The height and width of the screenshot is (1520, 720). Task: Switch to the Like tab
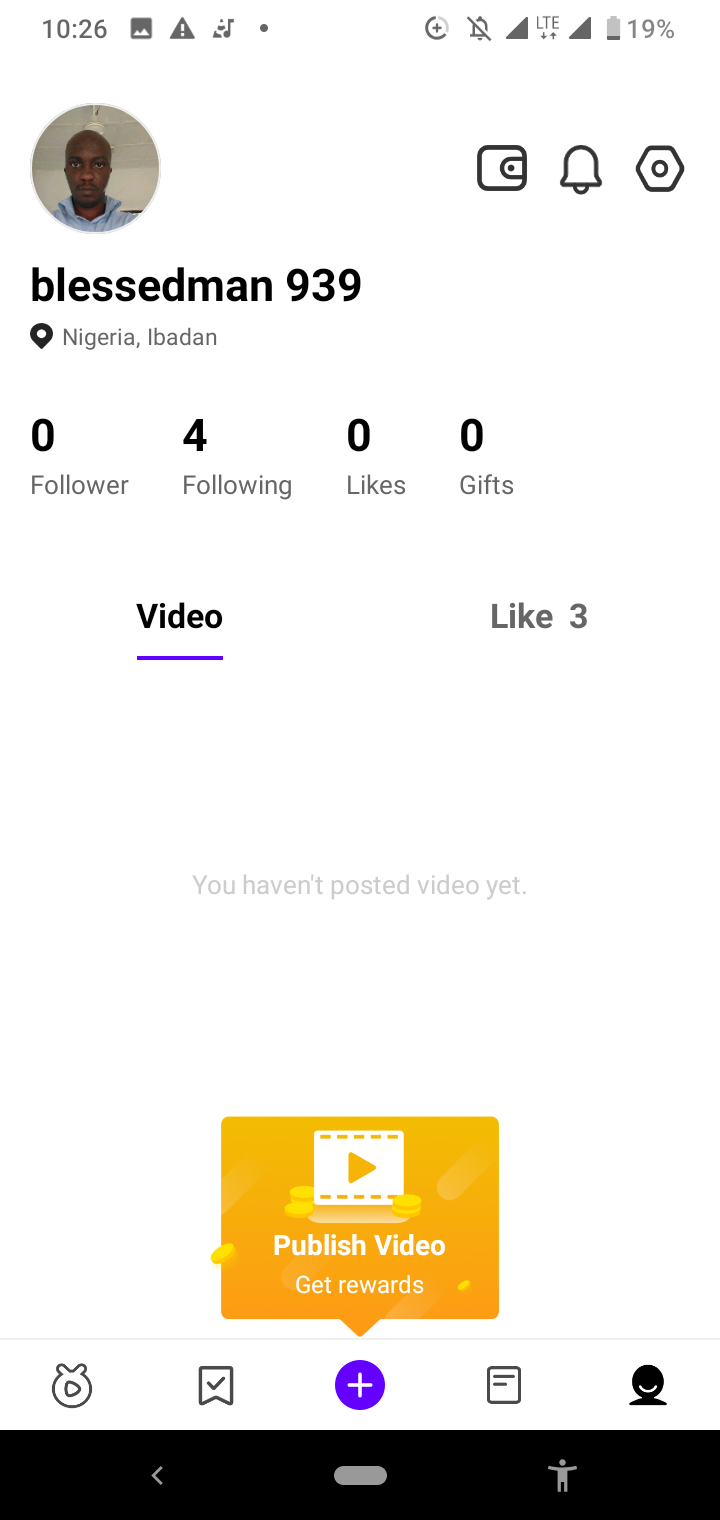539,616
